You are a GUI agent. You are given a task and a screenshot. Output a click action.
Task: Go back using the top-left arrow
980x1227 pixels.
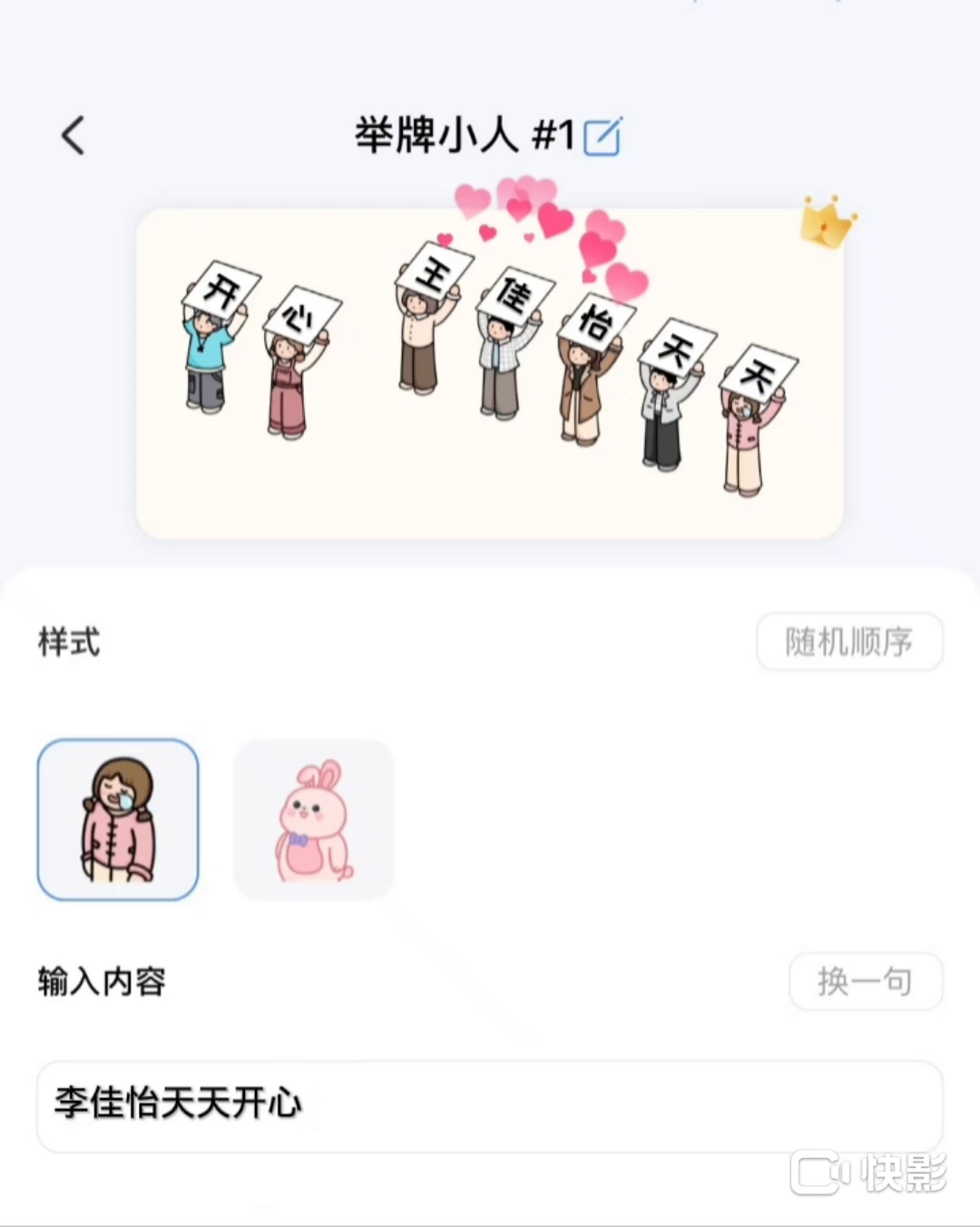(73, 136)
